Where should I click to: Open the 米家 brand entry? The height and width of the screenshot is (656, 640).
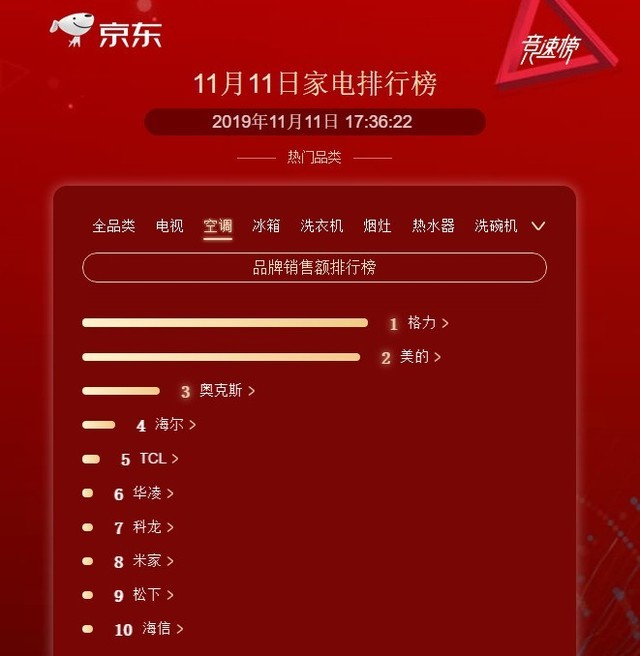click(152, 561)
